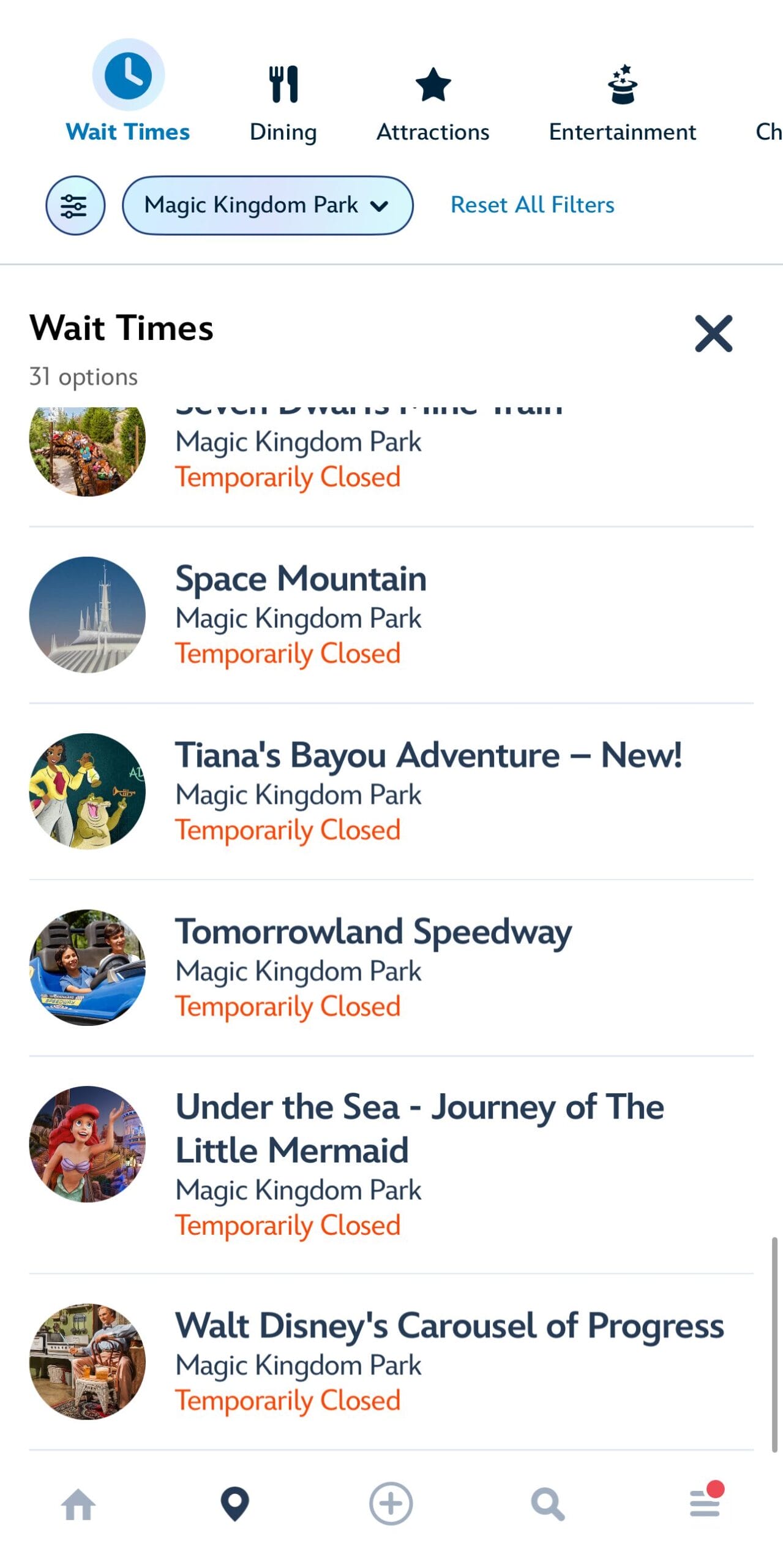Open Walt Disney's Carousel of Progress

[x=449, y=1361]
